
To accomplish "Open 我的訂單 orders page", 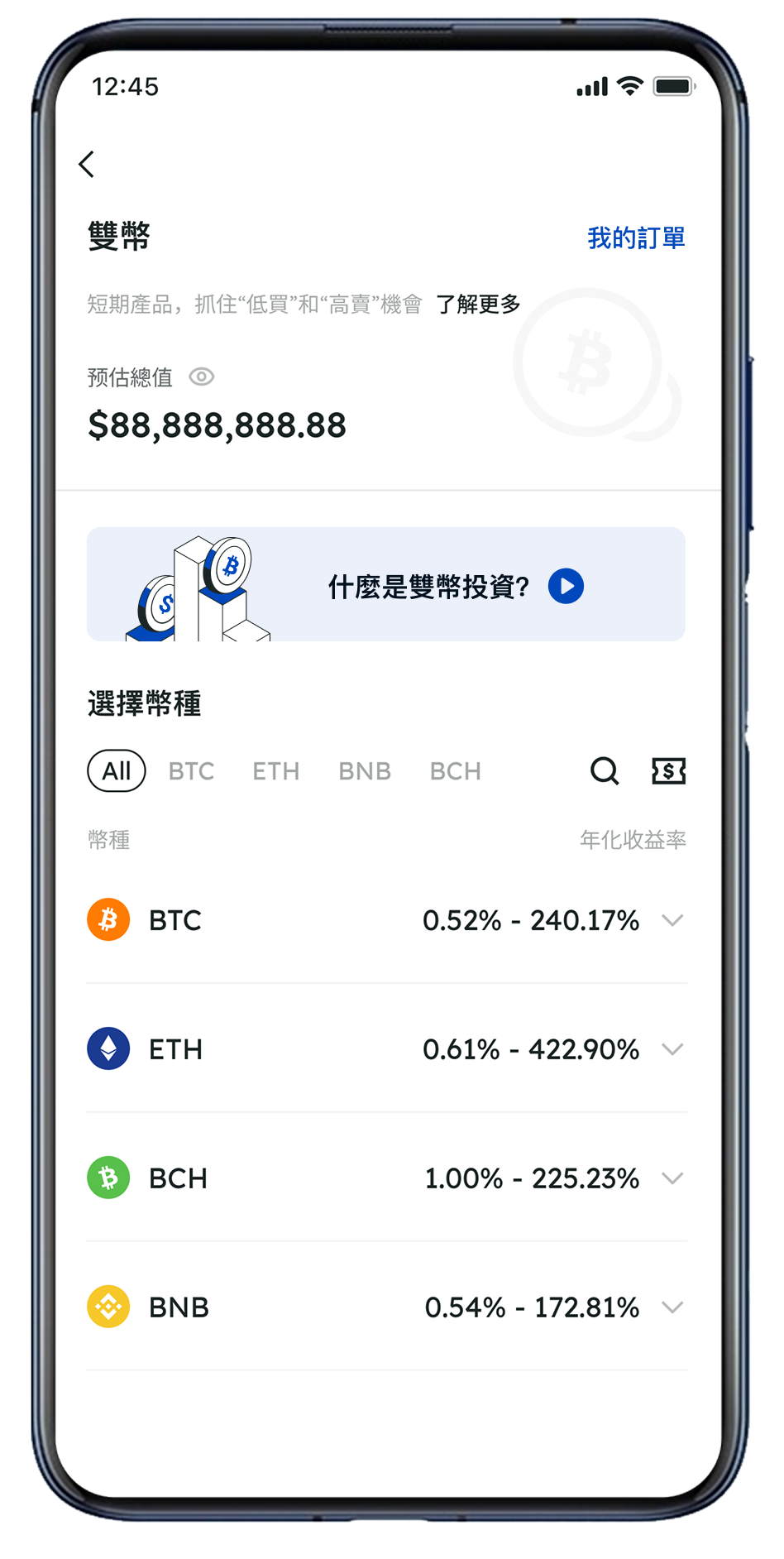I will 636,238.
